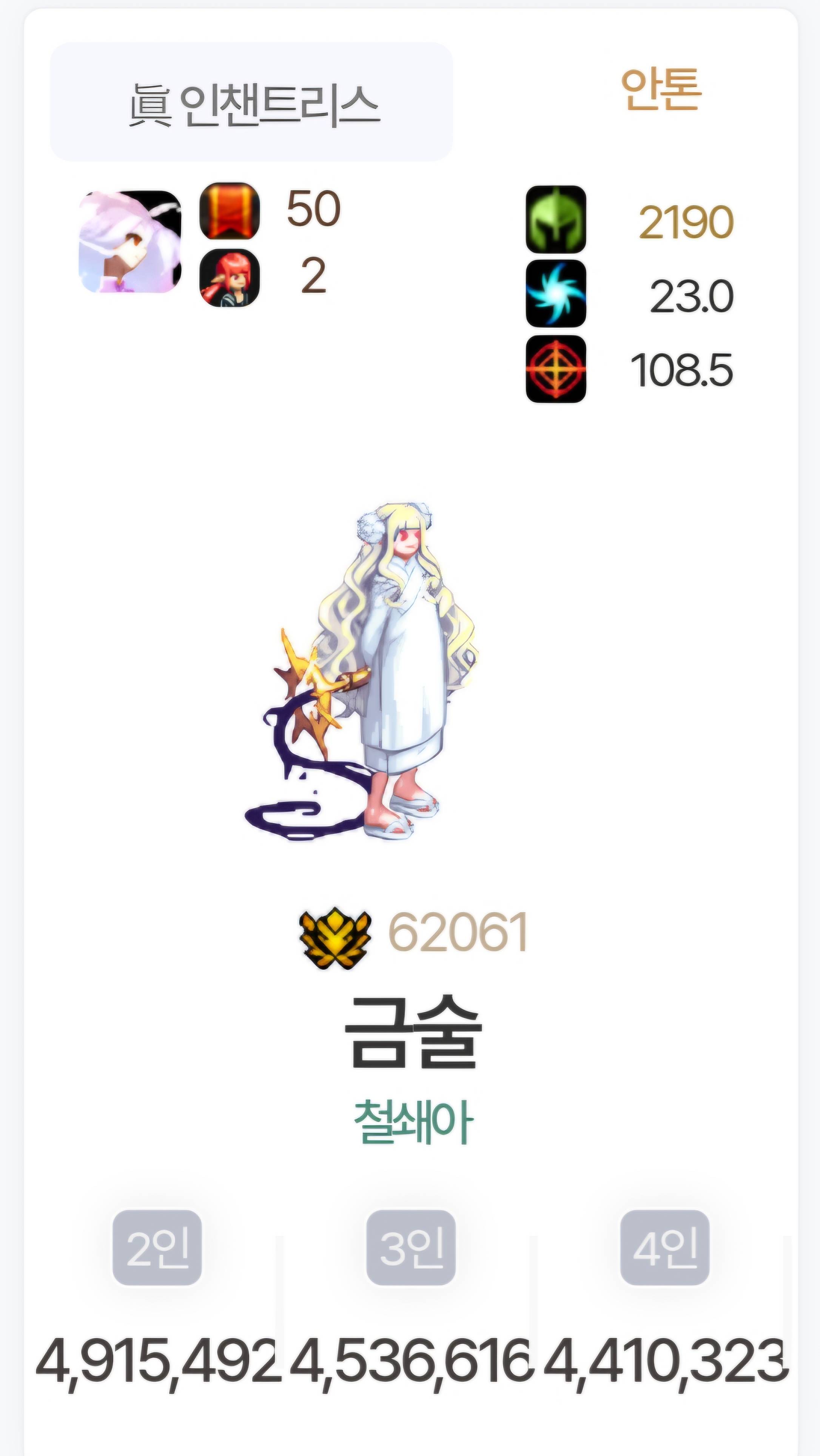
Task: Open the 금술 character card
Action: pos(412,1032)
